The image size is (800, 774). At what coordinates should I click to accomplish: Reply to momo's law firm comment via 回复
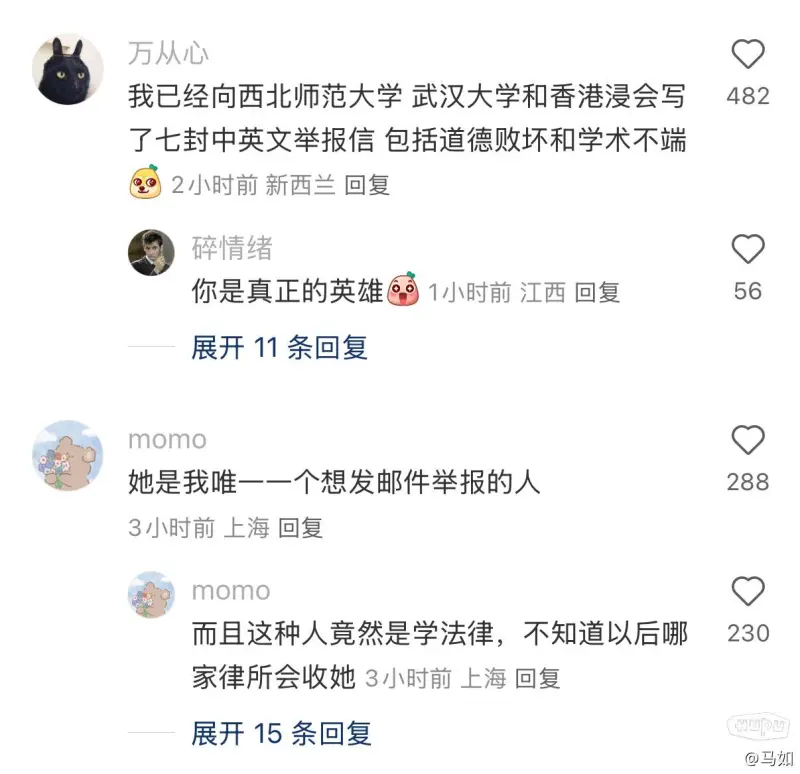point(537,678)
